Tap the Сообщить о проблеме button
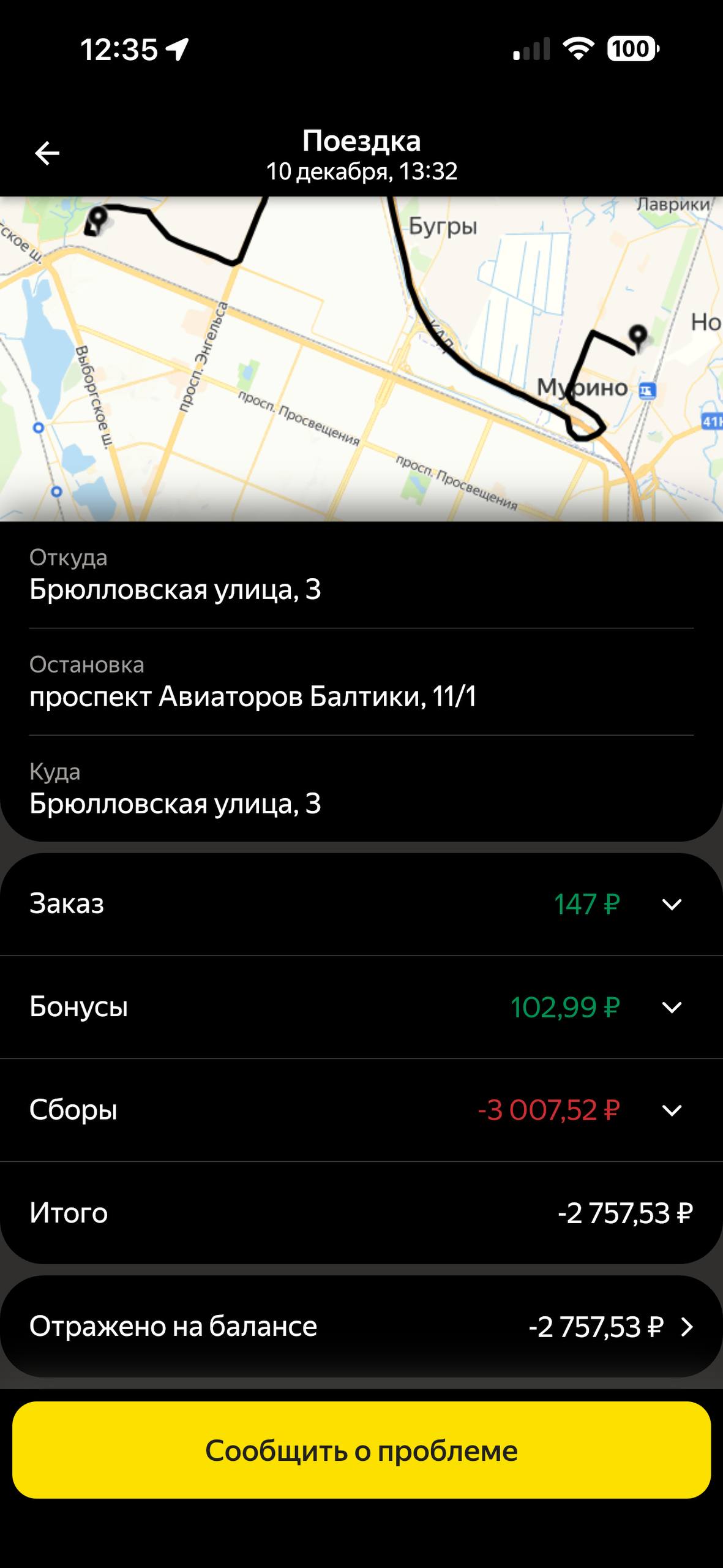This screenshot has height=1568, width=723. point(361,1450)
